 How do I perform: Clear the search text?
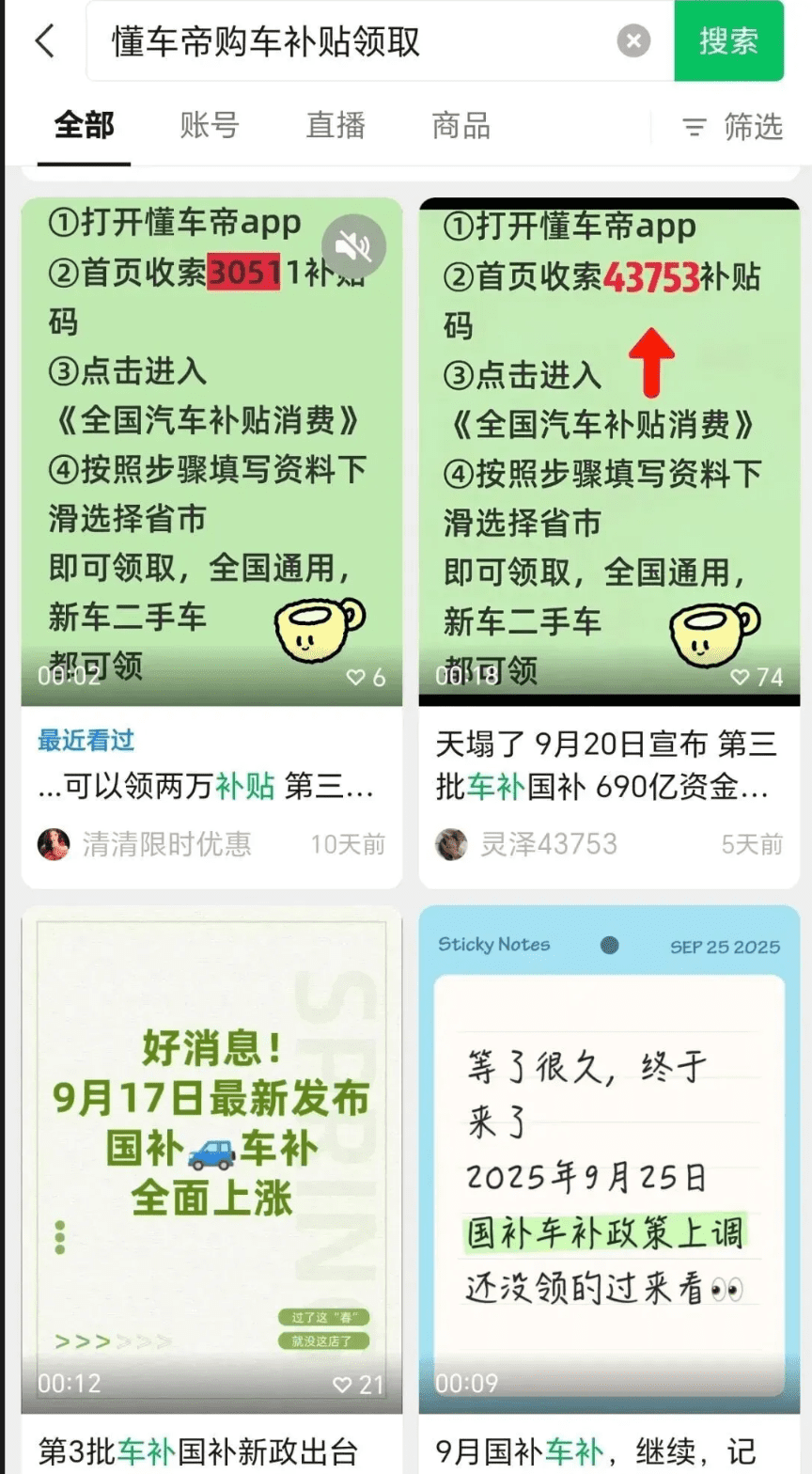[633, 41]
